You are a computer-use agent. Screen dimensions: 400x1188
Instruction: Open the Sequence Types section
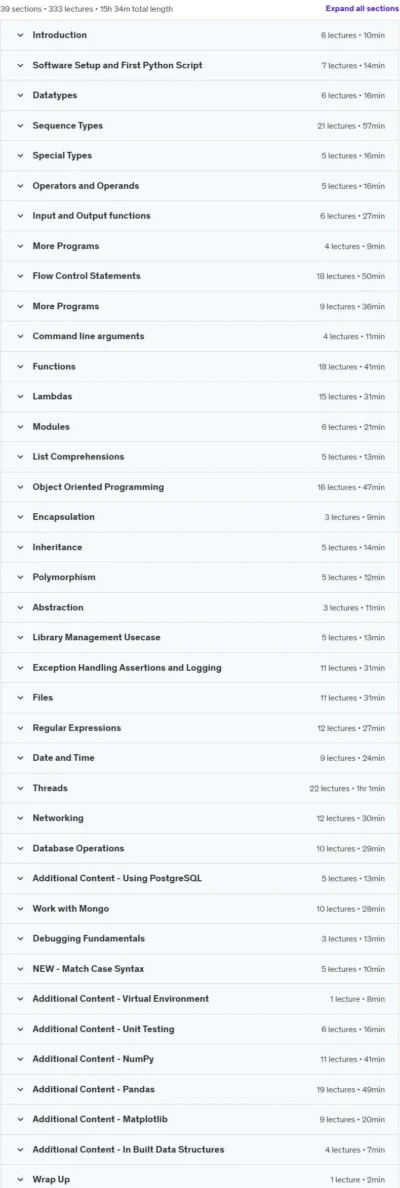tap(200, 126)
